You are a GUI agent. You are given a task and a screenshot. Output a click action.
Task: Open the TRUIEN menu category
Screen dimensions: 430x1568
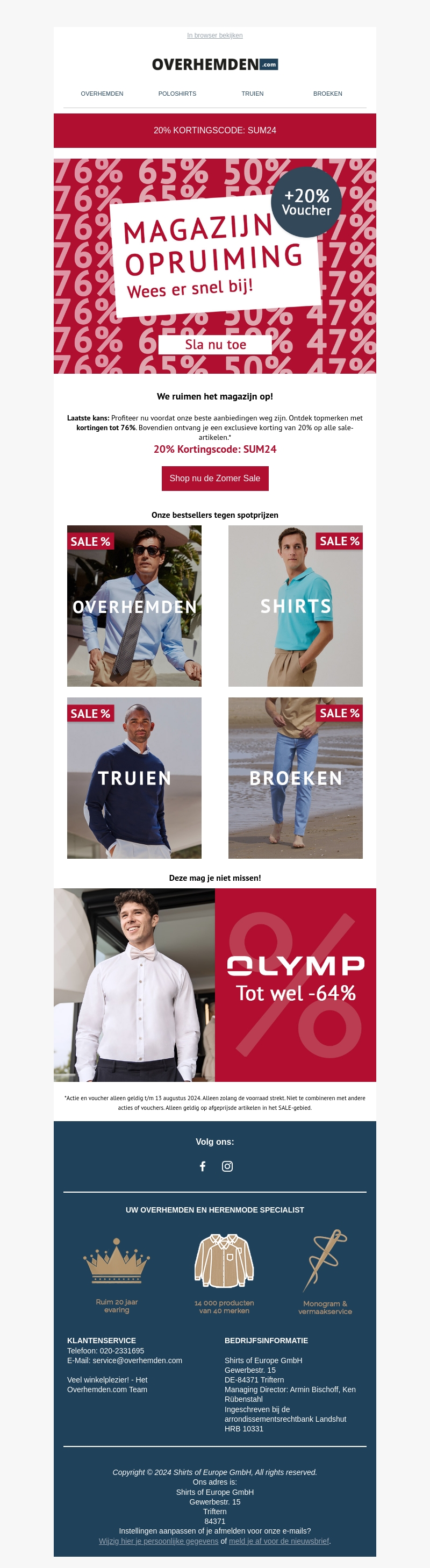coord(253,94)
